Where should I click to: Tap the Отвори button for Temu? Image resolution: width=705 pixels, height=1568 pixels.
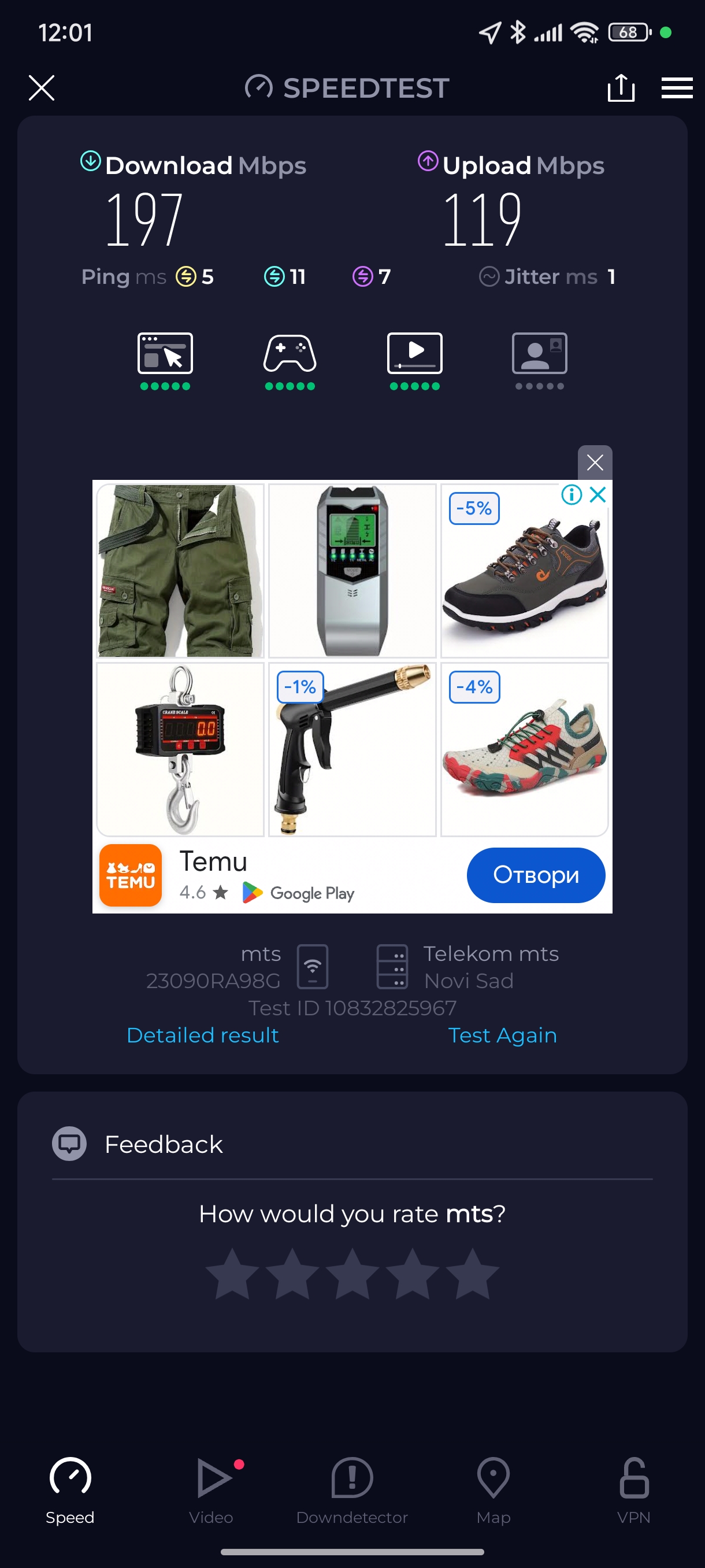tap(535, 875)
